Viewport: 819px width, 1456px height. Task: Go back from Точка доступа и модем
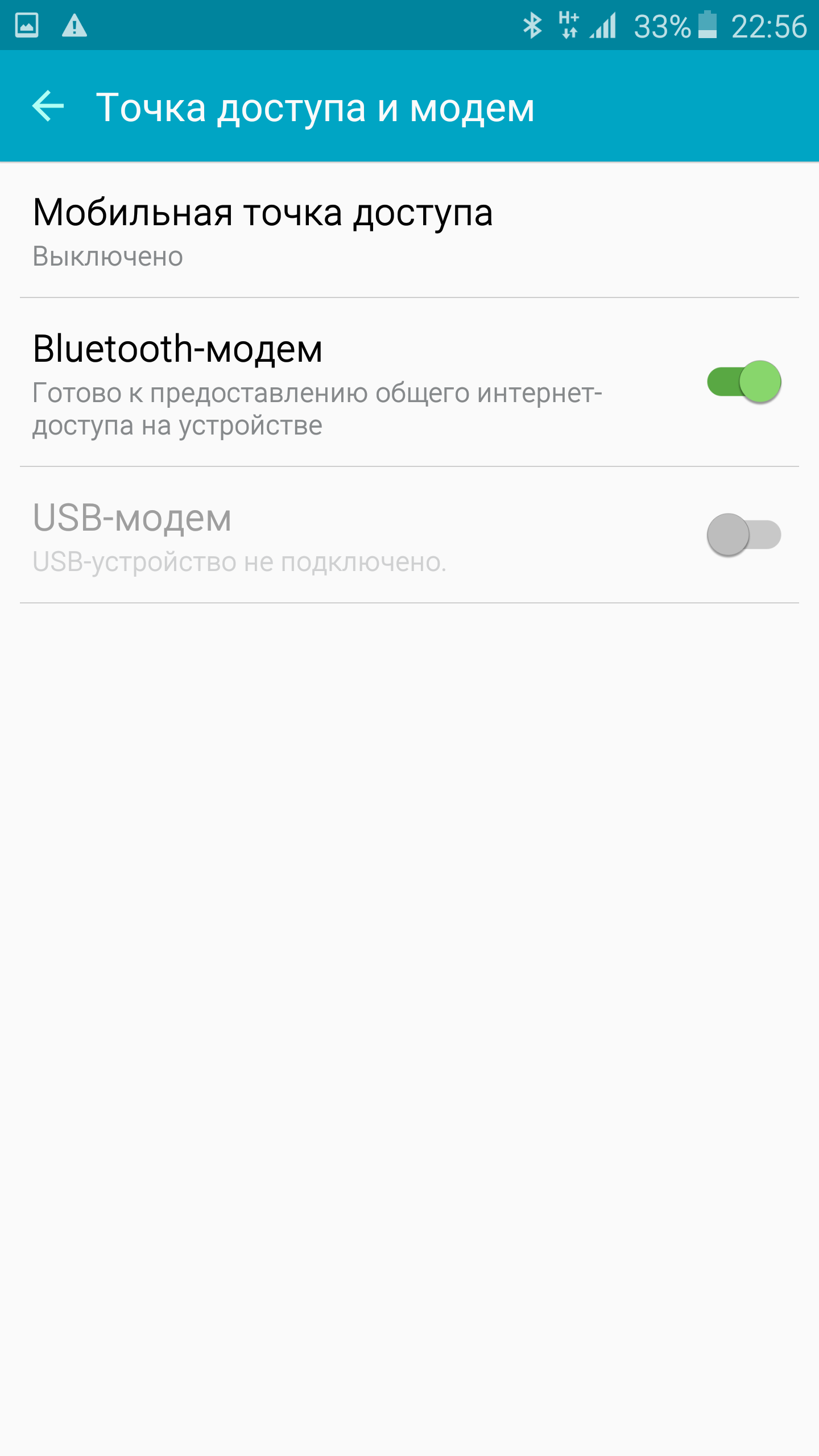[48, 106]
